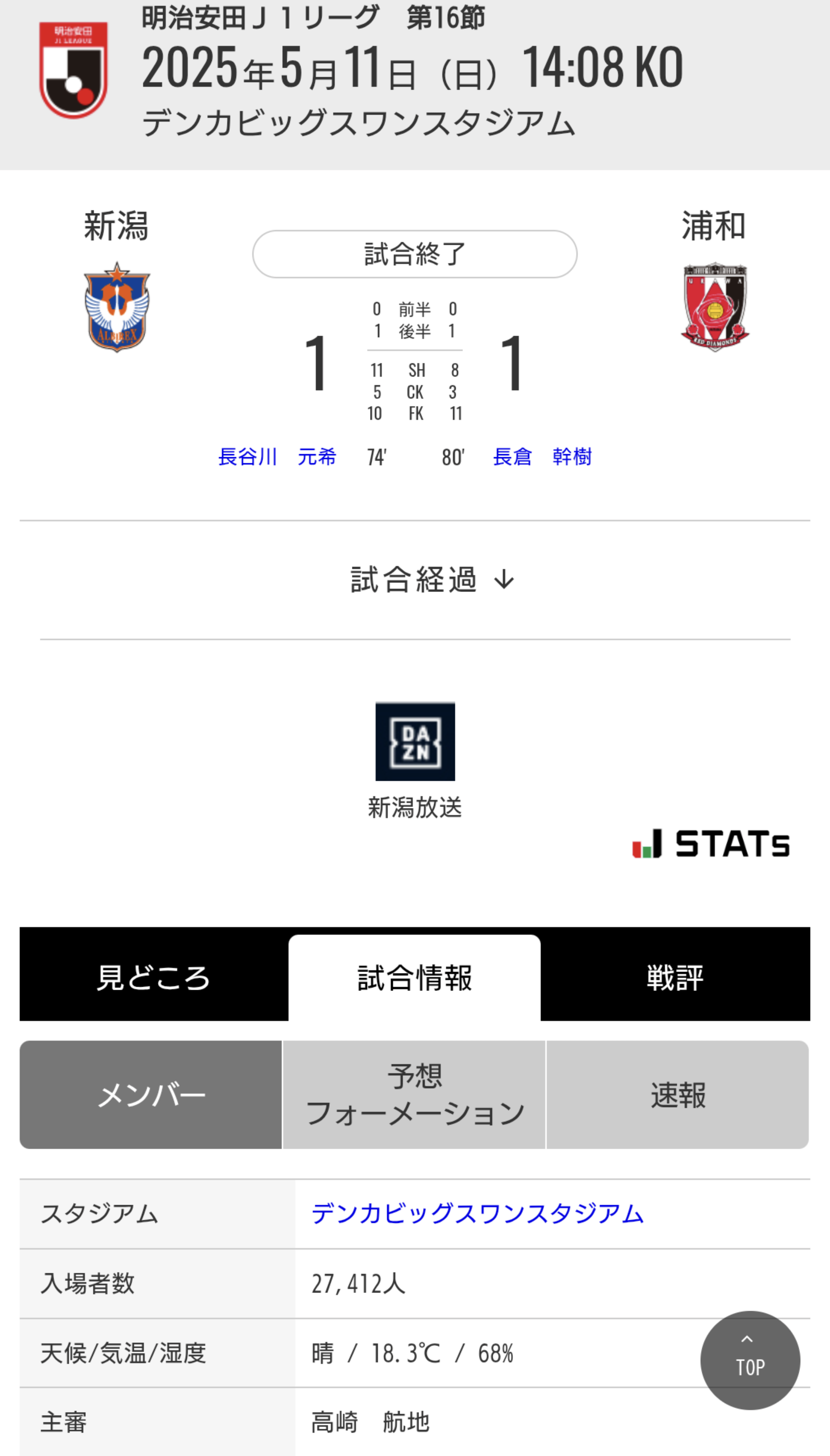Image resolution: width=830 pixels, height=1456 pixels.
Task: Open デンカビッグスワンスタジアム stadium link
Action: (x=477, y=1213)
